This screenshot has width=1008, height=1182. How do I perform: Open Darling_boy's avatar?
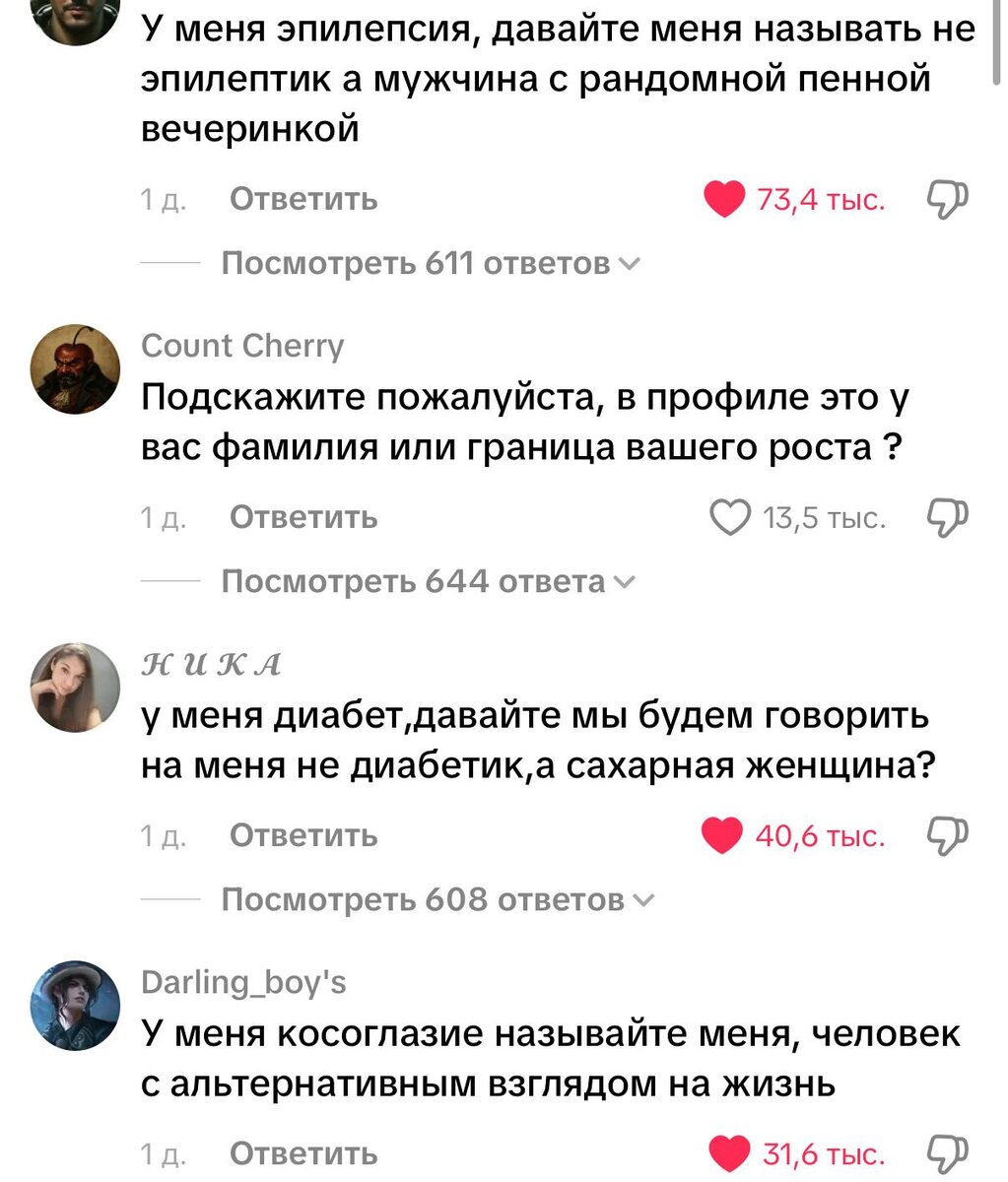[x=74, y=1005]
